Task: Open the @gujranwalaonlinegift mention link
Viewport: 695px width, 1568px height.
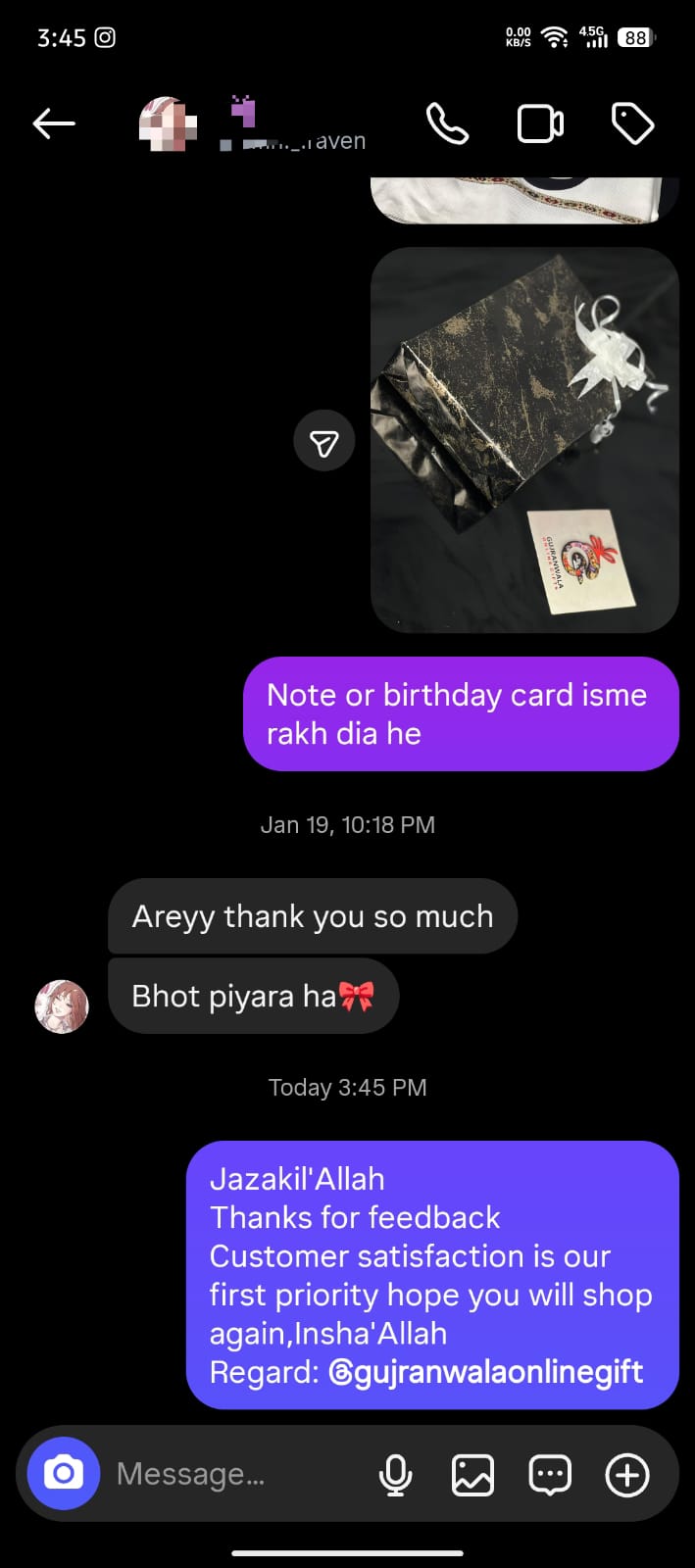Action: pyautogui.click(x=486, y=1372)
